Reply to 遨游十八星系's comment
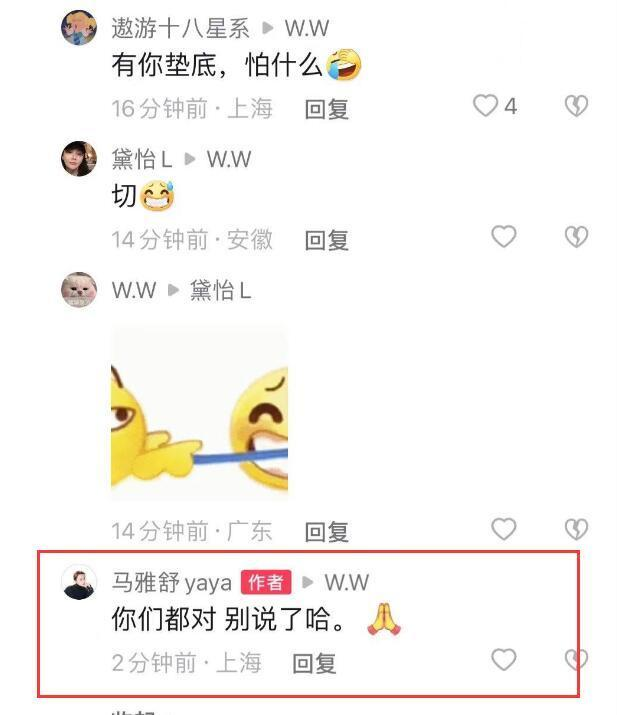This screenshot has height=715, width=617. pos(326,109)
